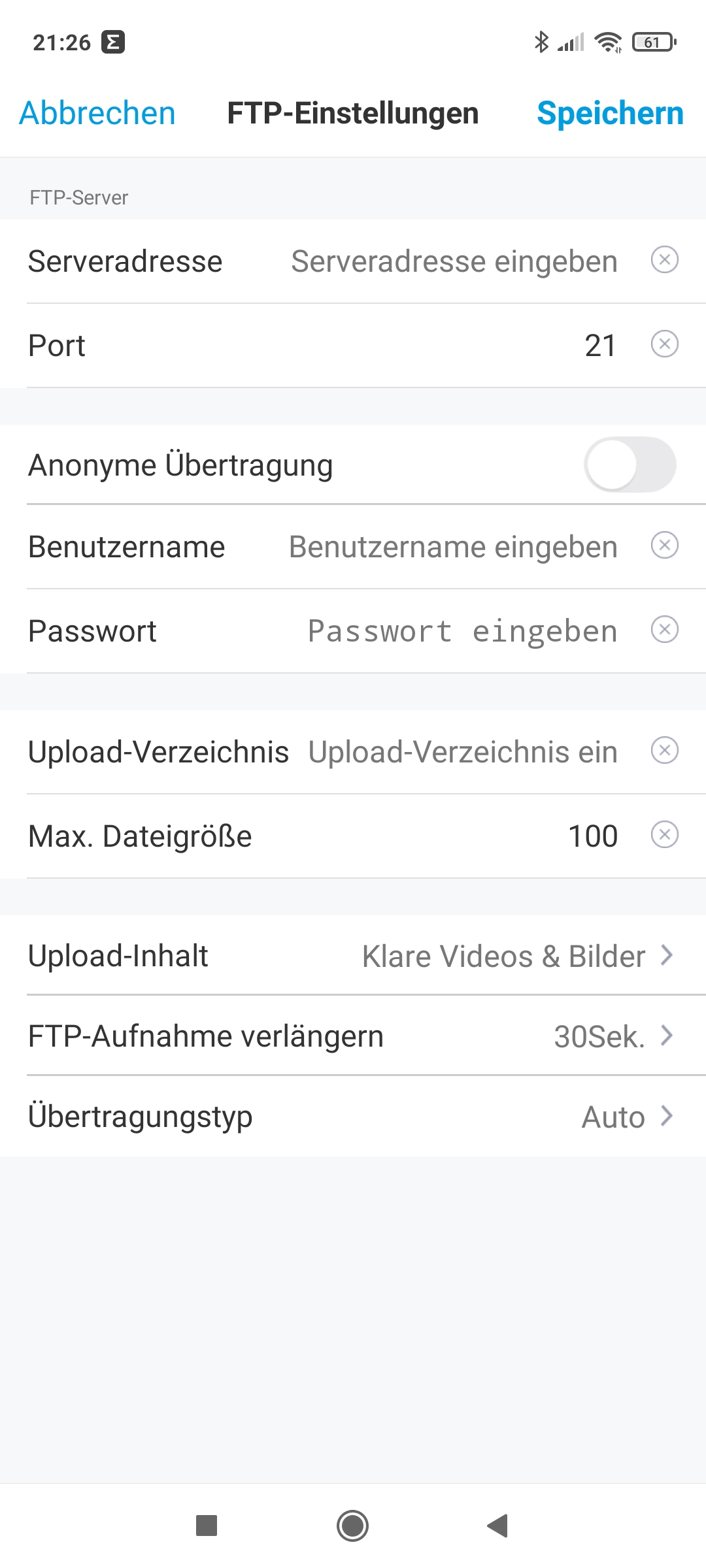Image resolution: width=706 pixels, height=1568 pixels.
Task: Go back using the system back button
Action: click(498, 1526)
